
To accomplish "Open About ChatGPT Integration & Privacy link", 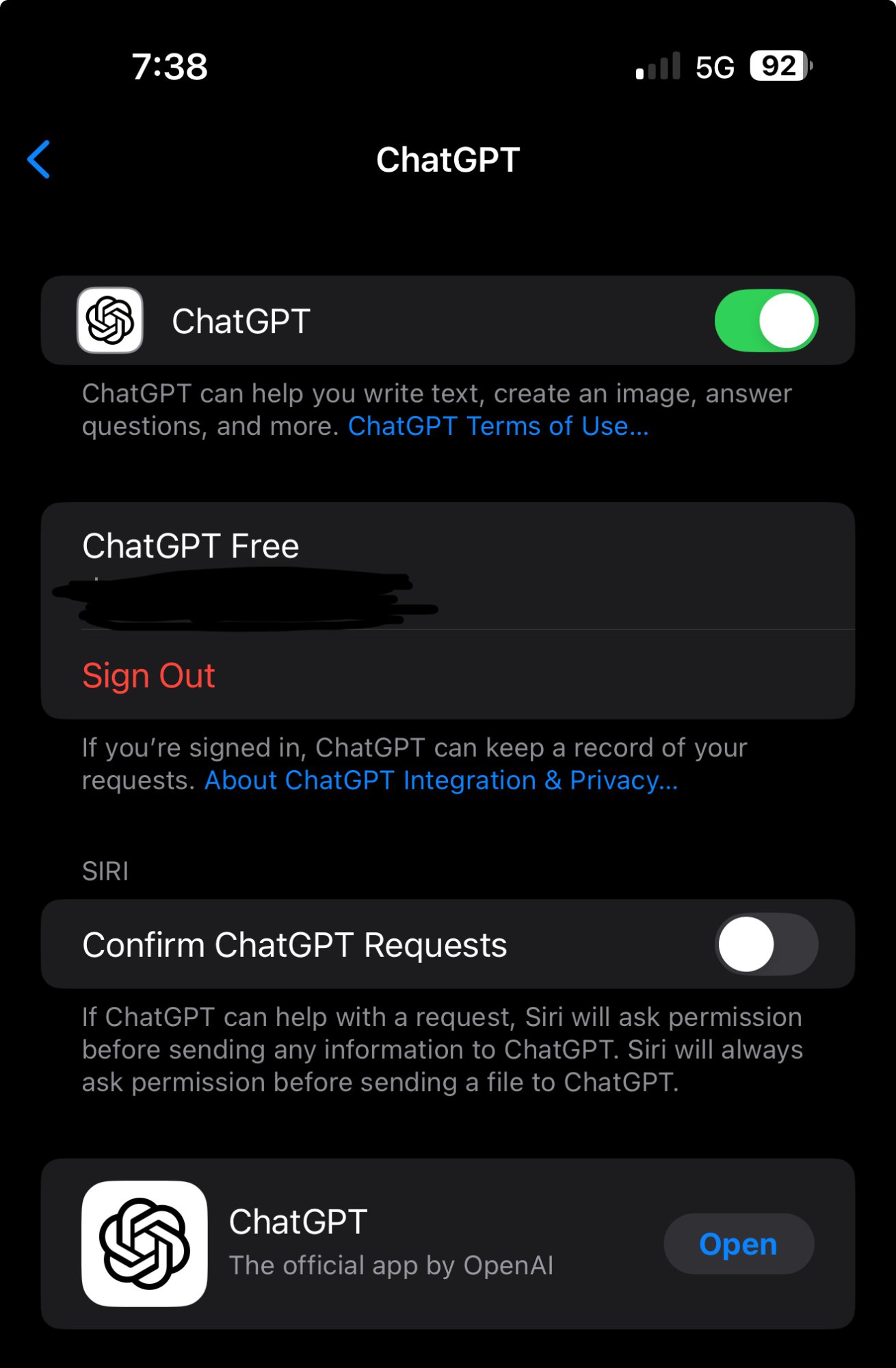I will point(441,780).
